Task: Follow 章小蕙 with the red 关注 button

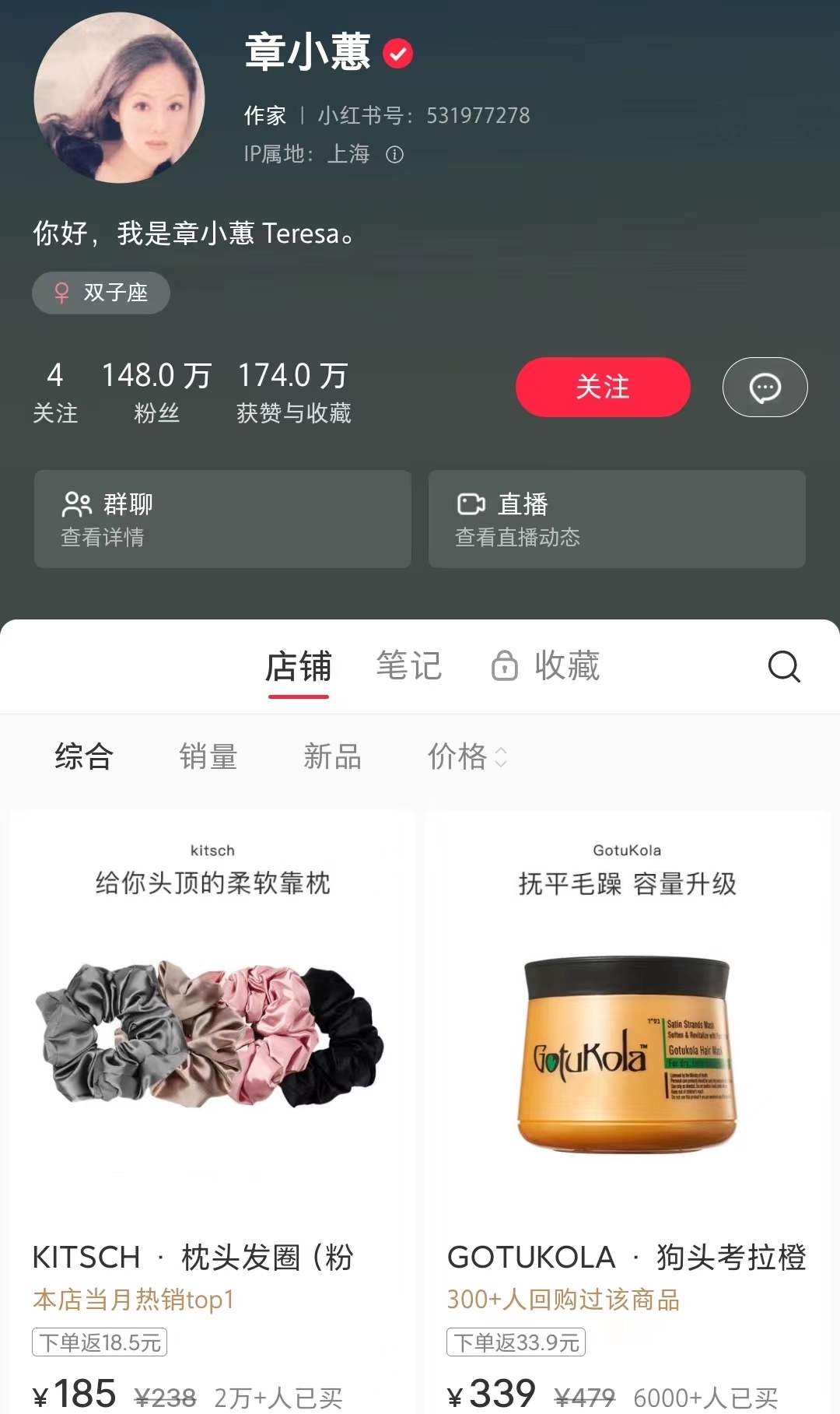Action: tap(603, 387)
